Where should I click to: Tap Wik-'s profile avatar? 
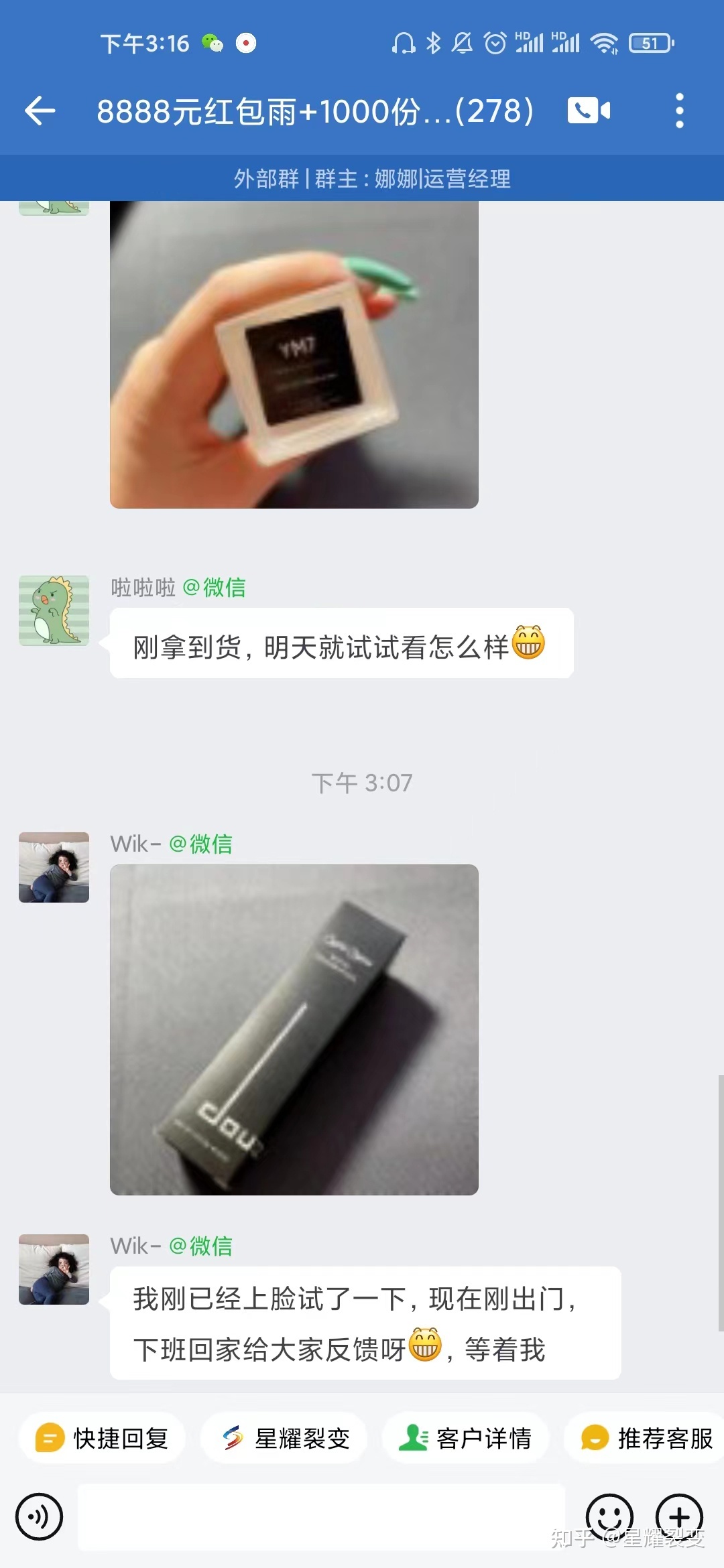tap(54, 866)
